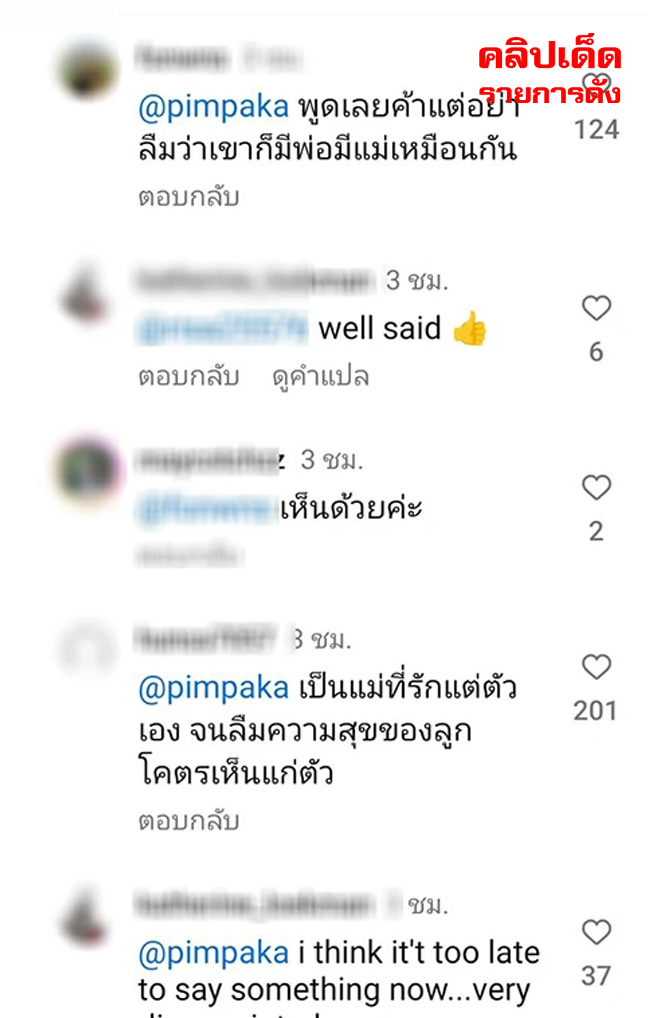Like the "well said" comment
This screenshot has width=648, height=1018.
(x=596, y=309)
